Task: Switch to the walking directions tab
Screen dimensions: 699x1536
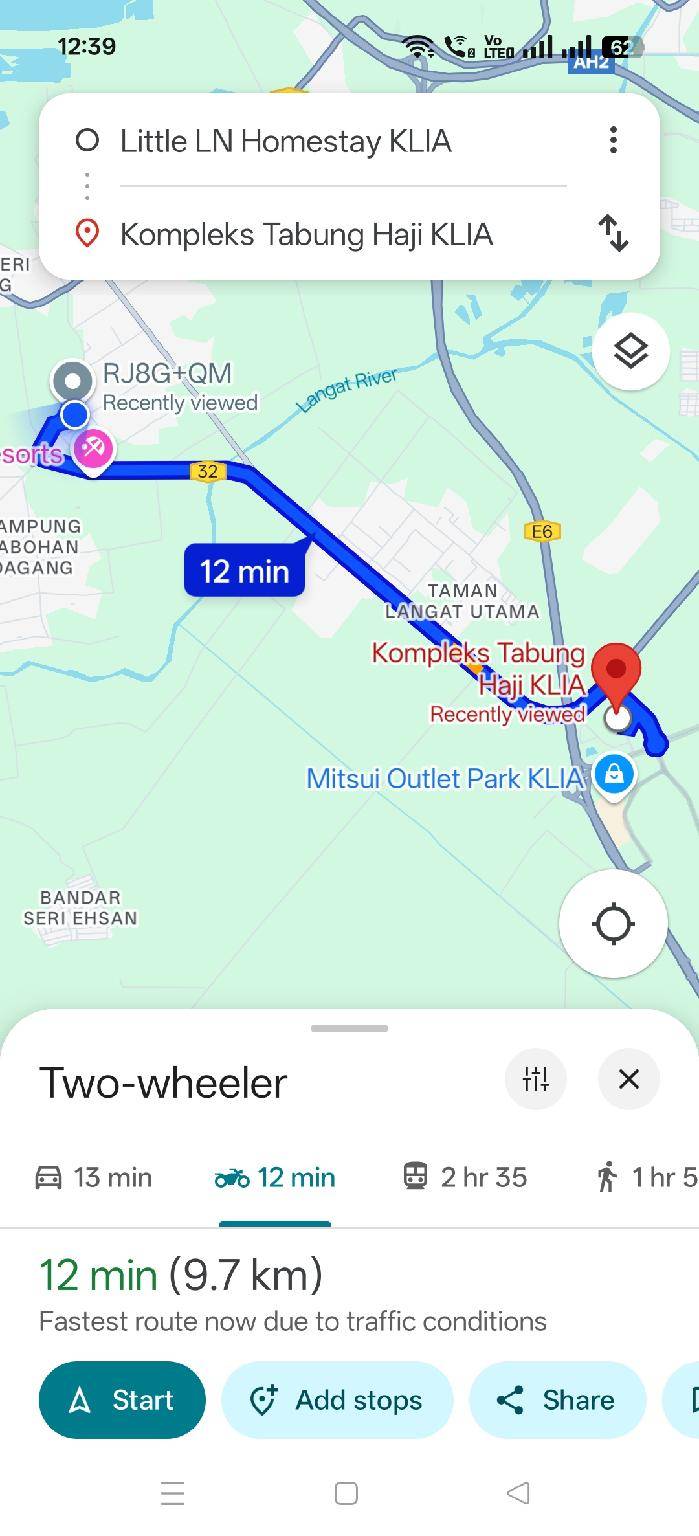Action: (645, 1177)
